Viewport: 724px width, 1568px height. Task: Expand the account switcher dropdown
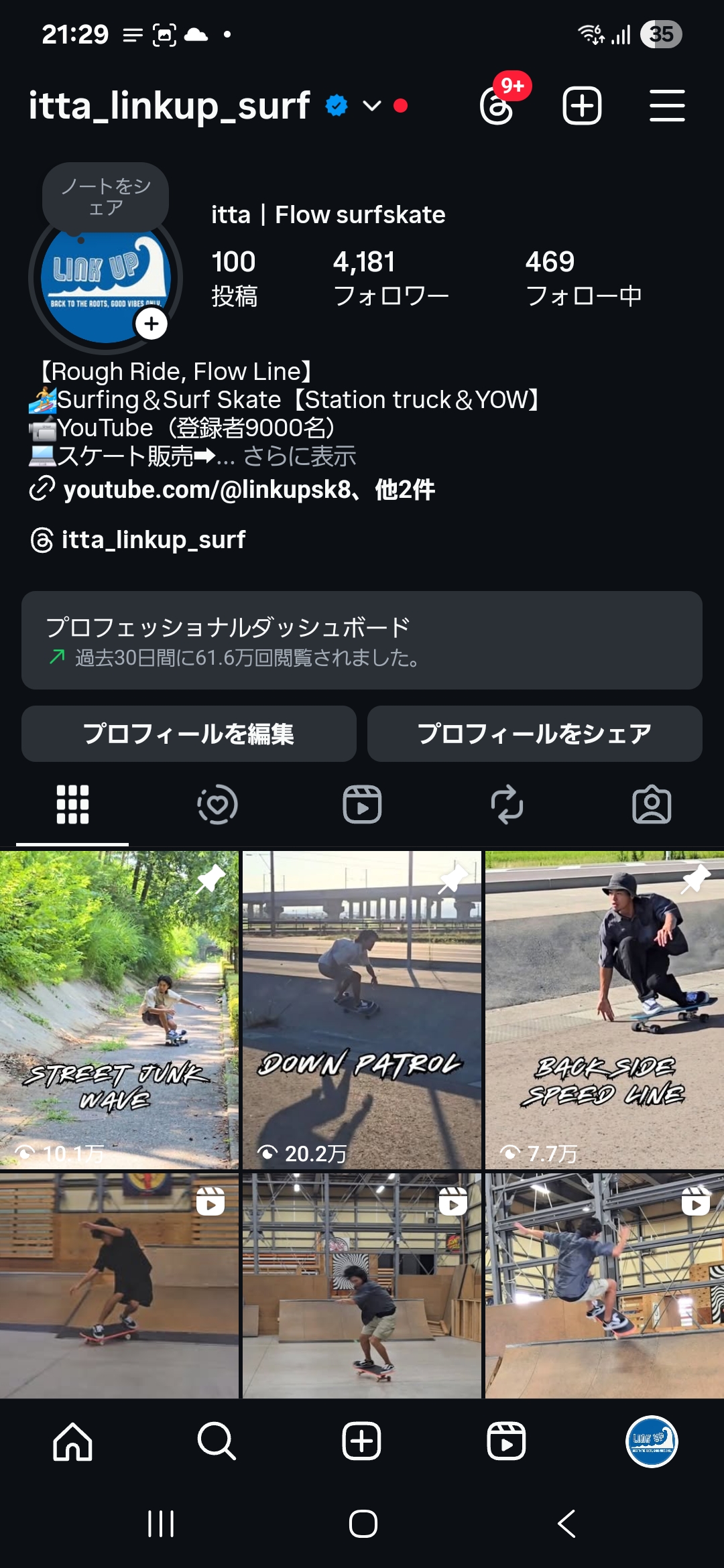tap(371, 106)
